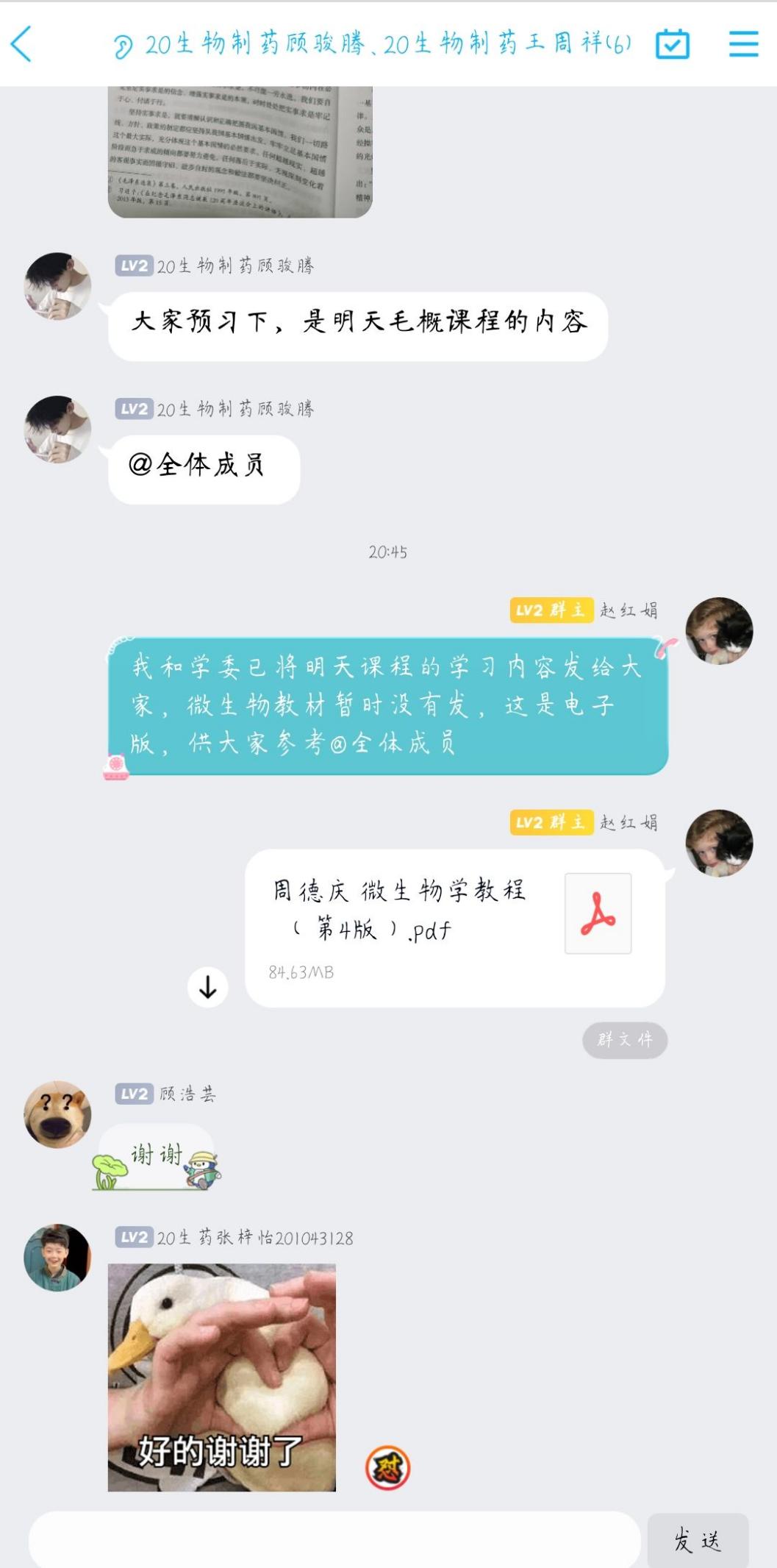View the duck sticker from 张梓怡
Image resolution: width=777 pixels, height=1568 pixels.
pos(222,1378)
